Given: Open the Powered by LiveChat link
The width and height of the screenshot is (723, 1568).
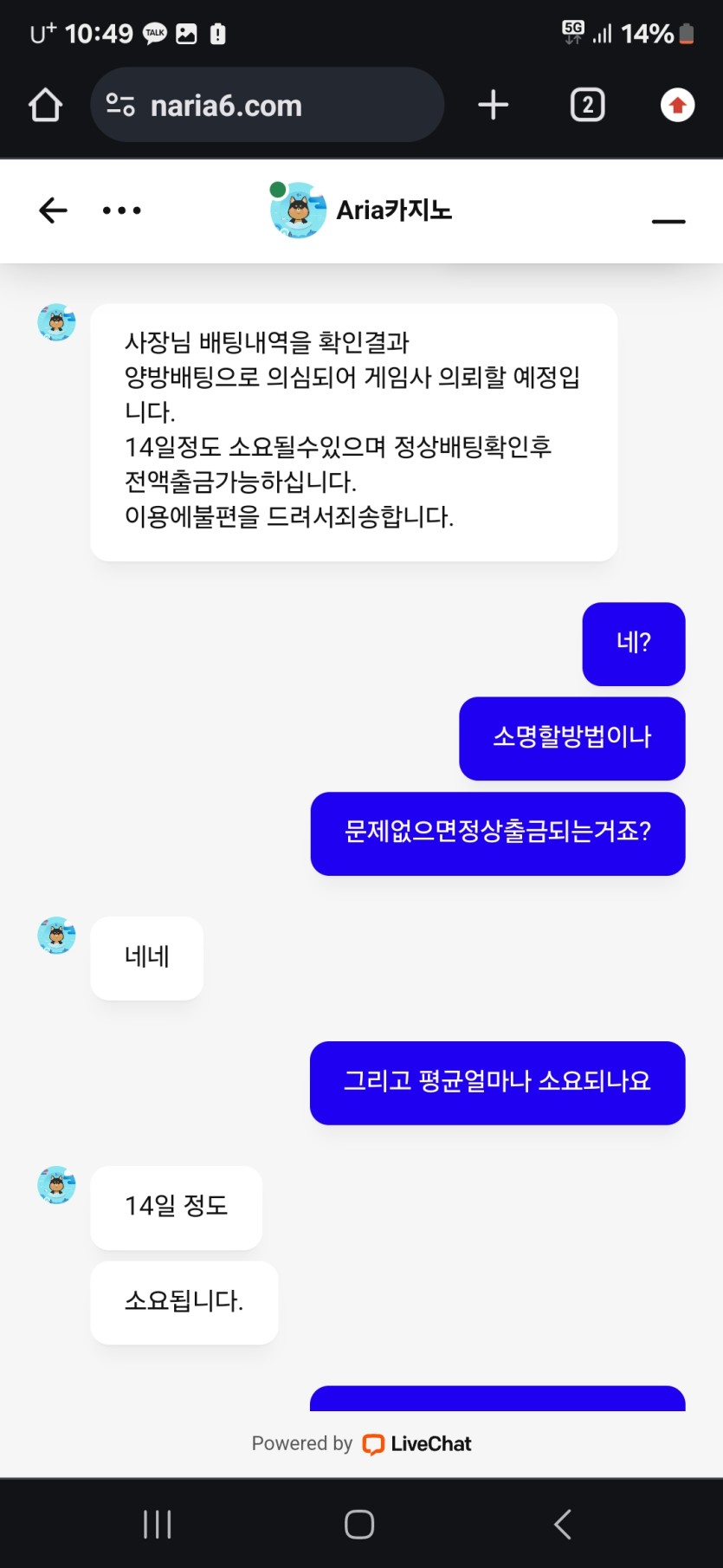Looking at the screenshot, I should pos(361,1444).
